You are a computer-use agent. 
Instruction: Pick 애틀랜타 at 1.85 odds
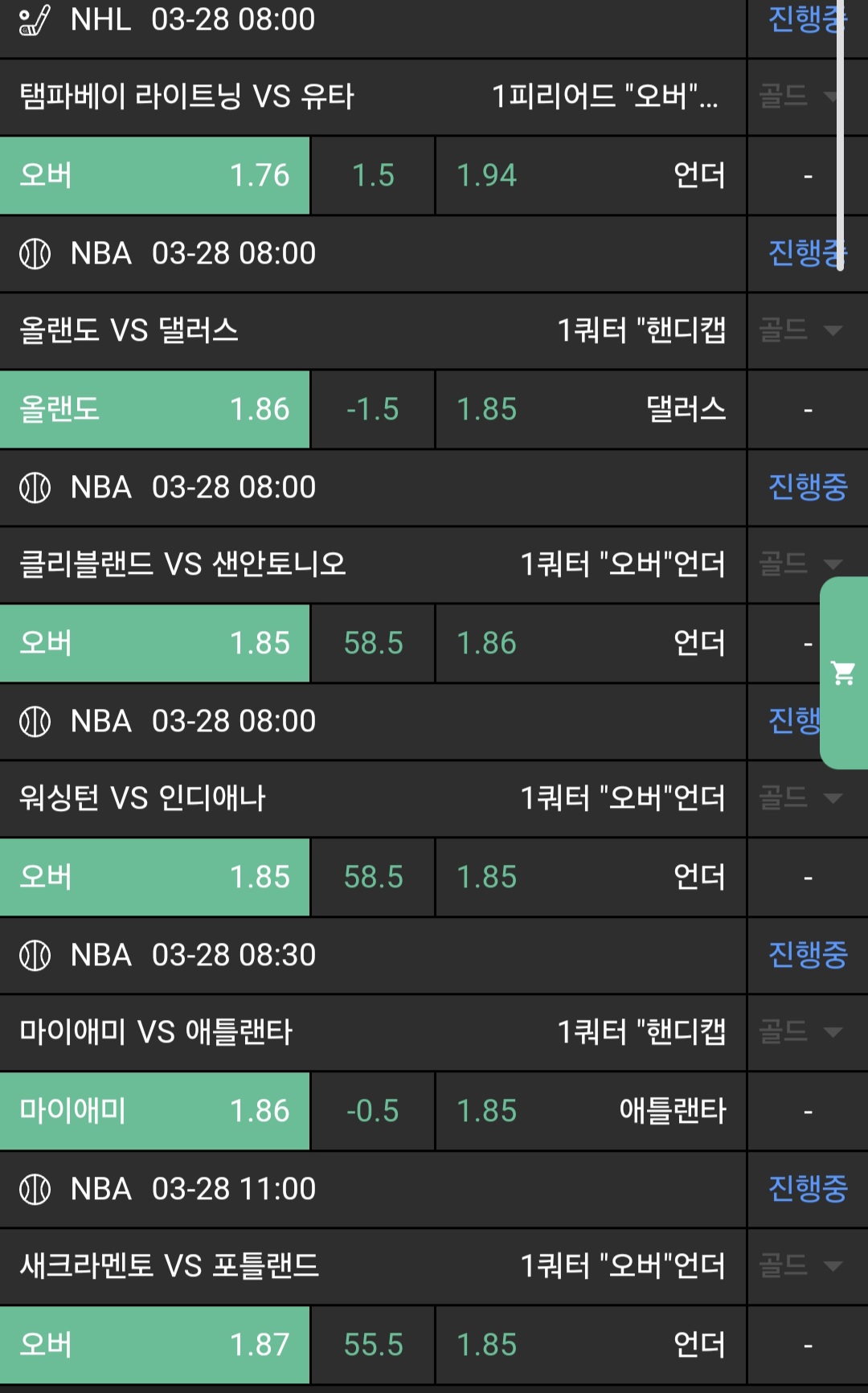click(x=591, y=1111)
